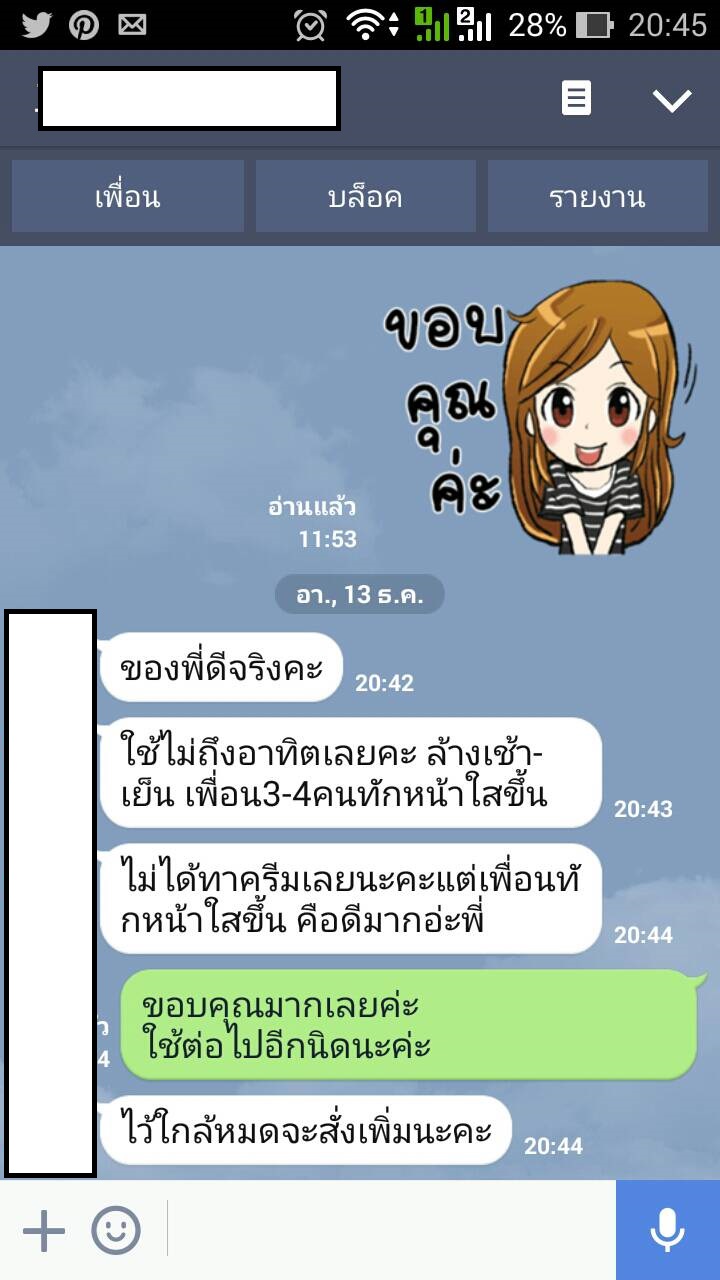Open the notes icon in chat header
The width and height of the screenshot is (720, 1280).
click(576, 99)
